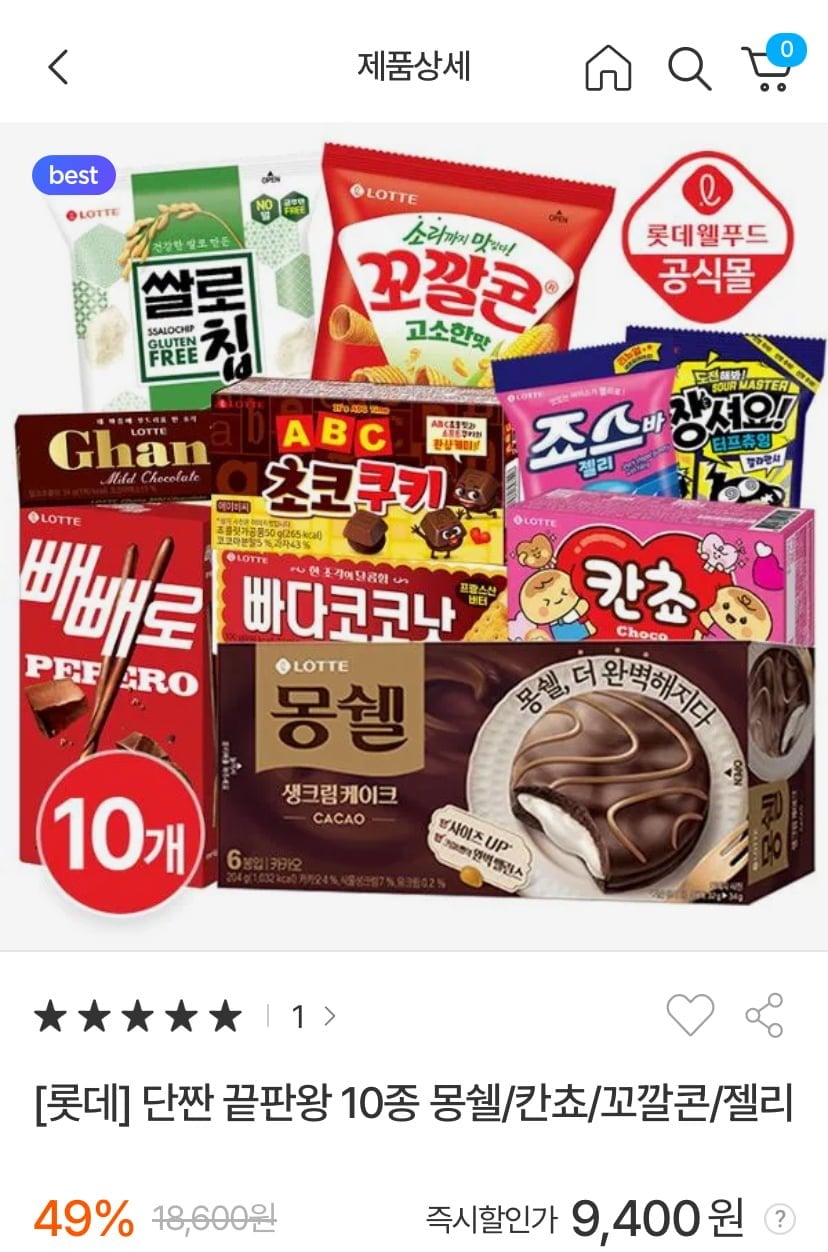This screenshot has width=828, height=1252.
Task: Open the home icon in the header
Action: click(x=608, y=68)
